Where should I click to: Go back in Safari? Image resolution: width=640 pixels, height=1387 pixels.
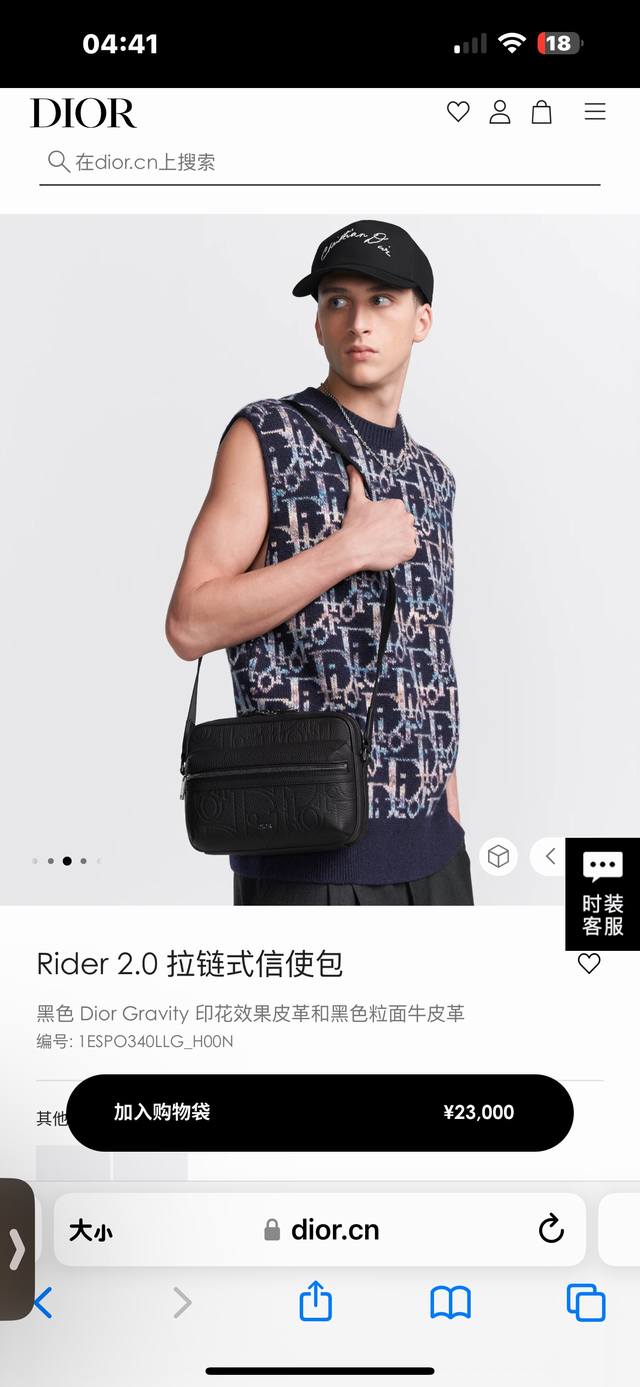(43, 1303)
